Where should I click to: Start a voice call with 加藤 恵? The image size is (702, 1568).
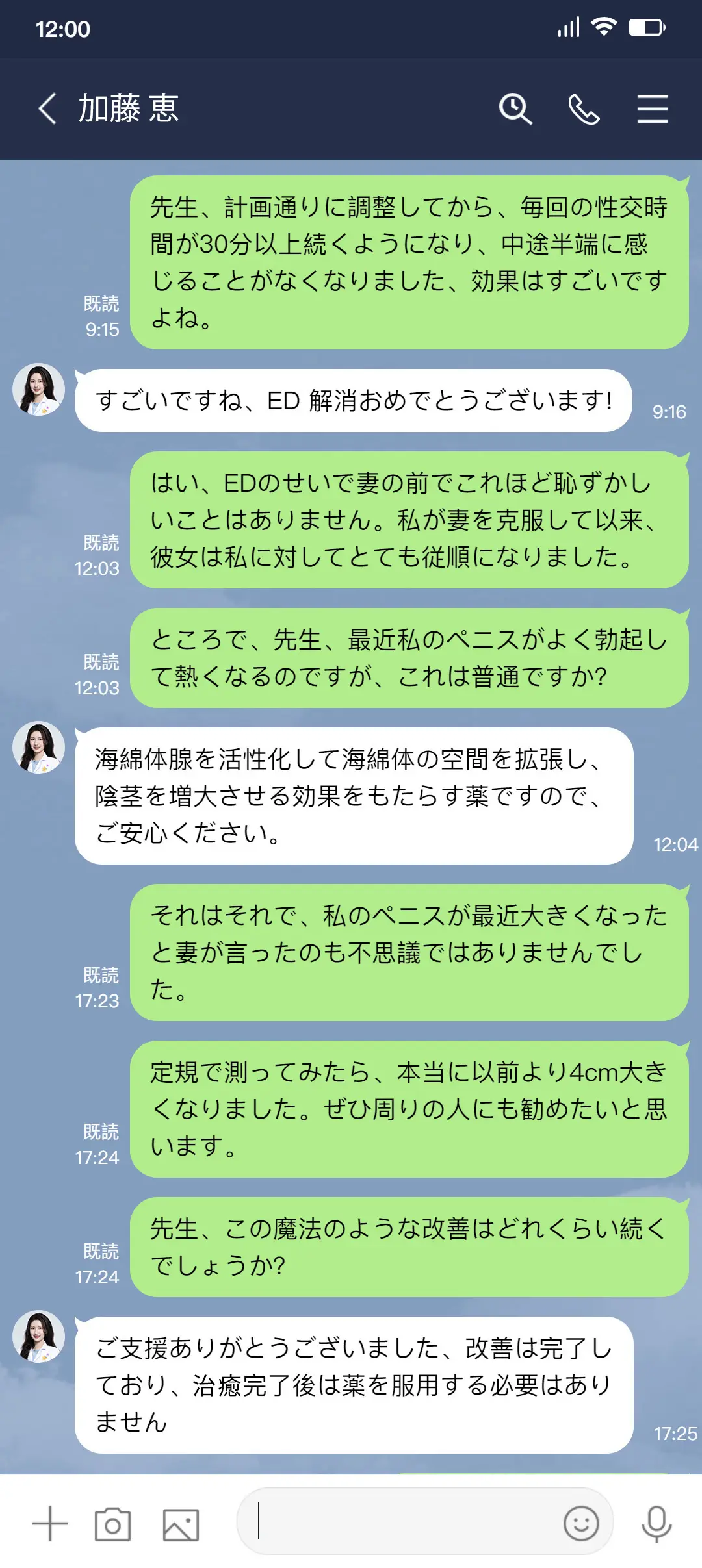point(584,108)
